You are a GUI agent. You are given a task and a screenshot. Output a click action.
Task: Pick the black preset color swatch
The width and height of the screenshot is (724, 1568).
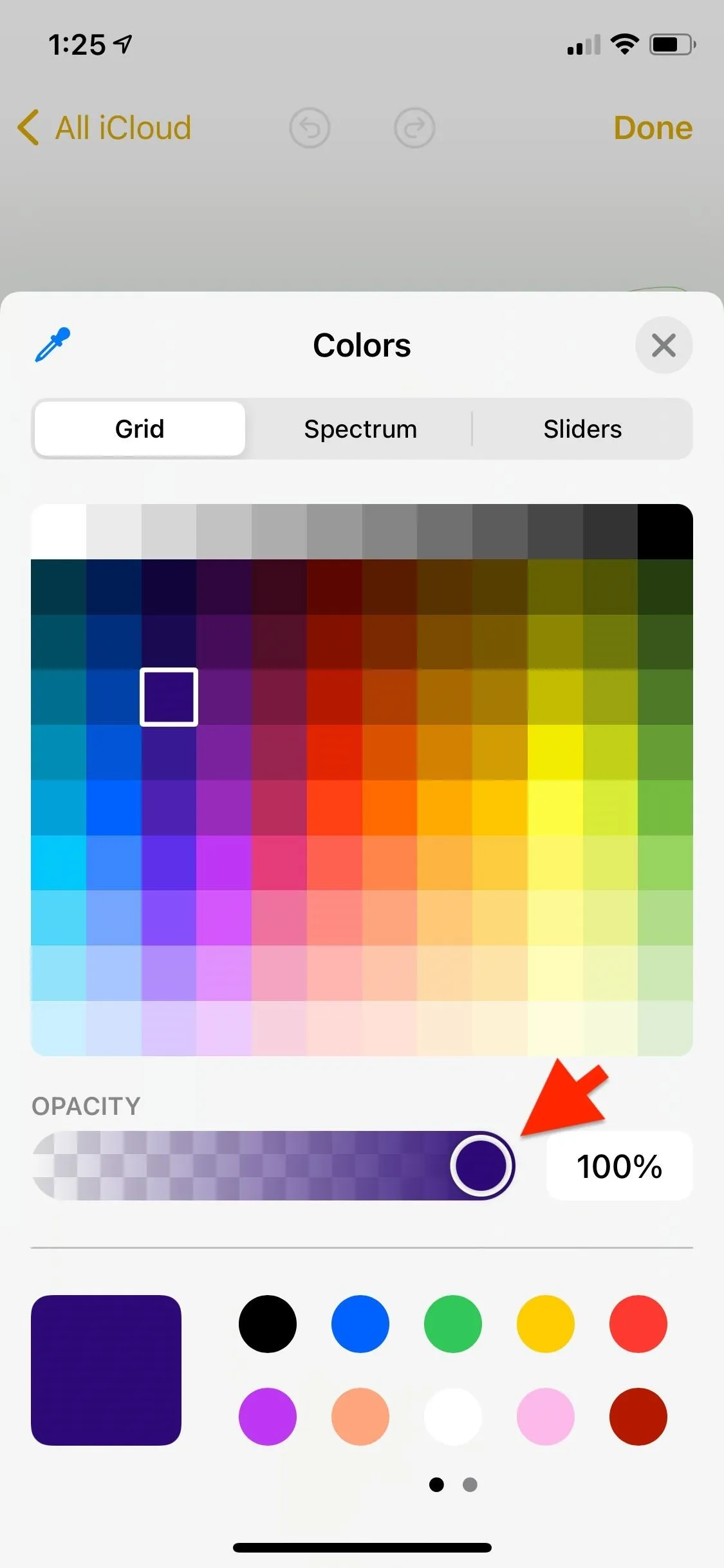[x=268, y=1324]
